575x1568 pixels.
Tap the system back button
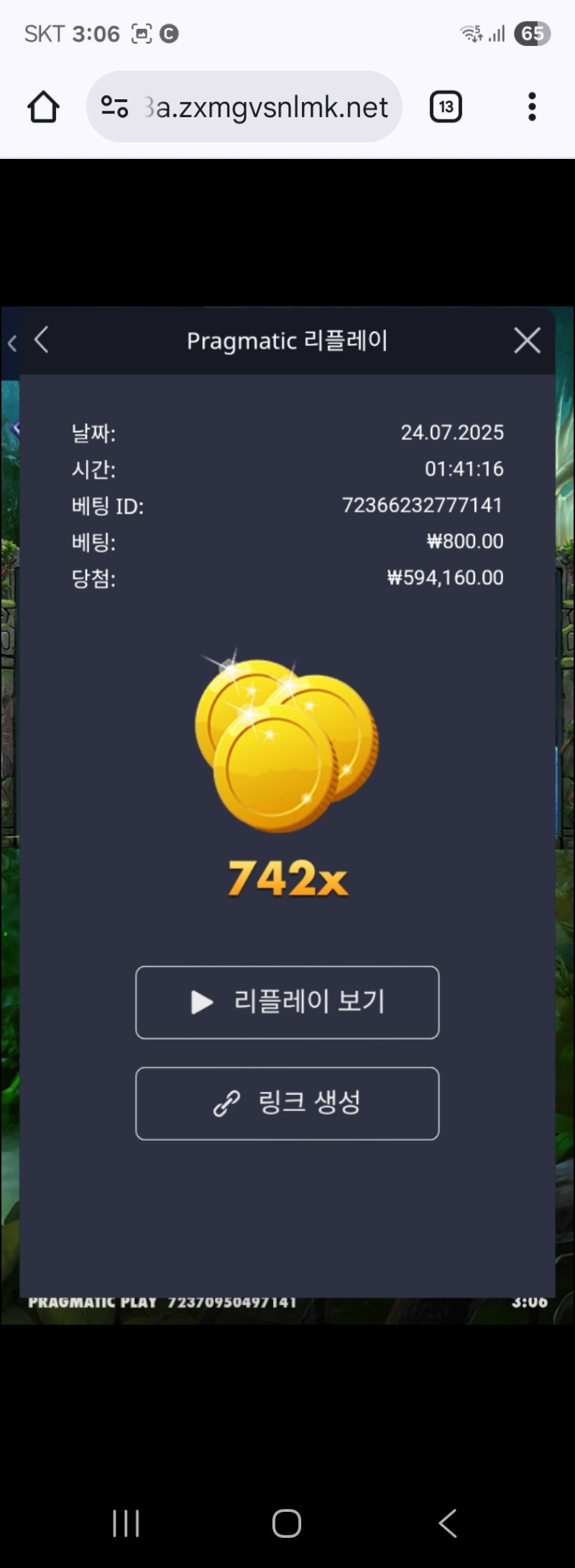[447, 1523]
